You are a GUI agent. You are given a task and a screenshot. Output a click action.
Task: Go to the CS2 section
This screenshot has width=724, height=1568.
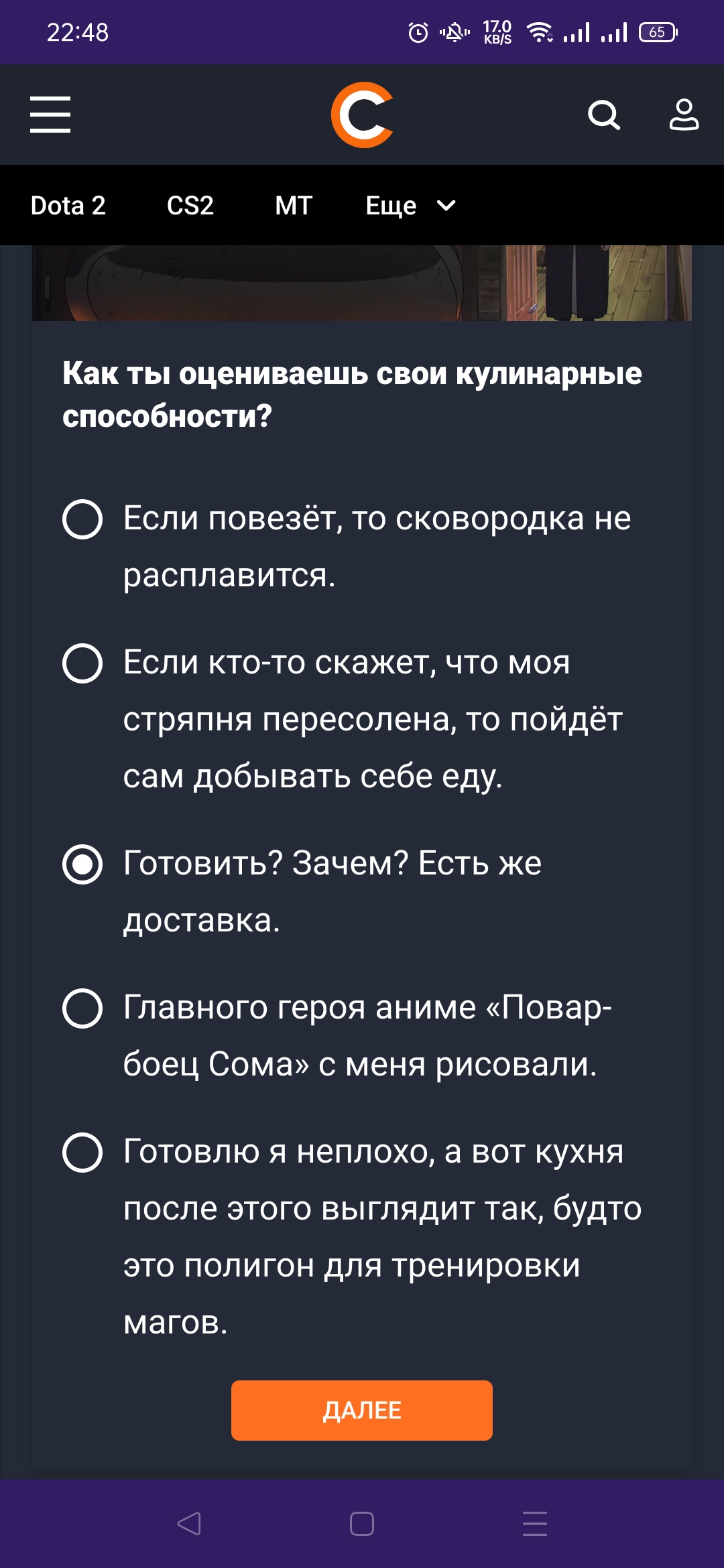[x=190, y=206]
